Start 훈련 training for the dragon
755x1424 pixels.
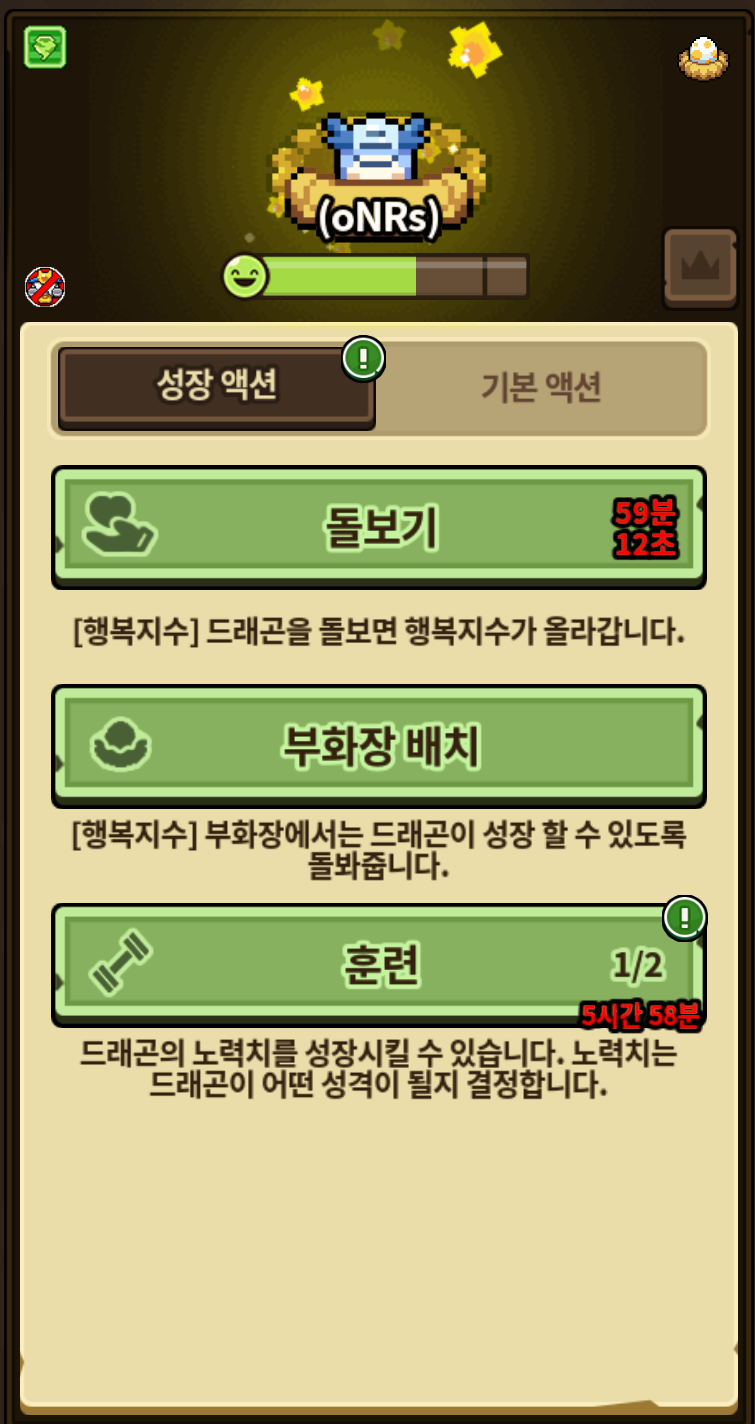click(379, 965)
